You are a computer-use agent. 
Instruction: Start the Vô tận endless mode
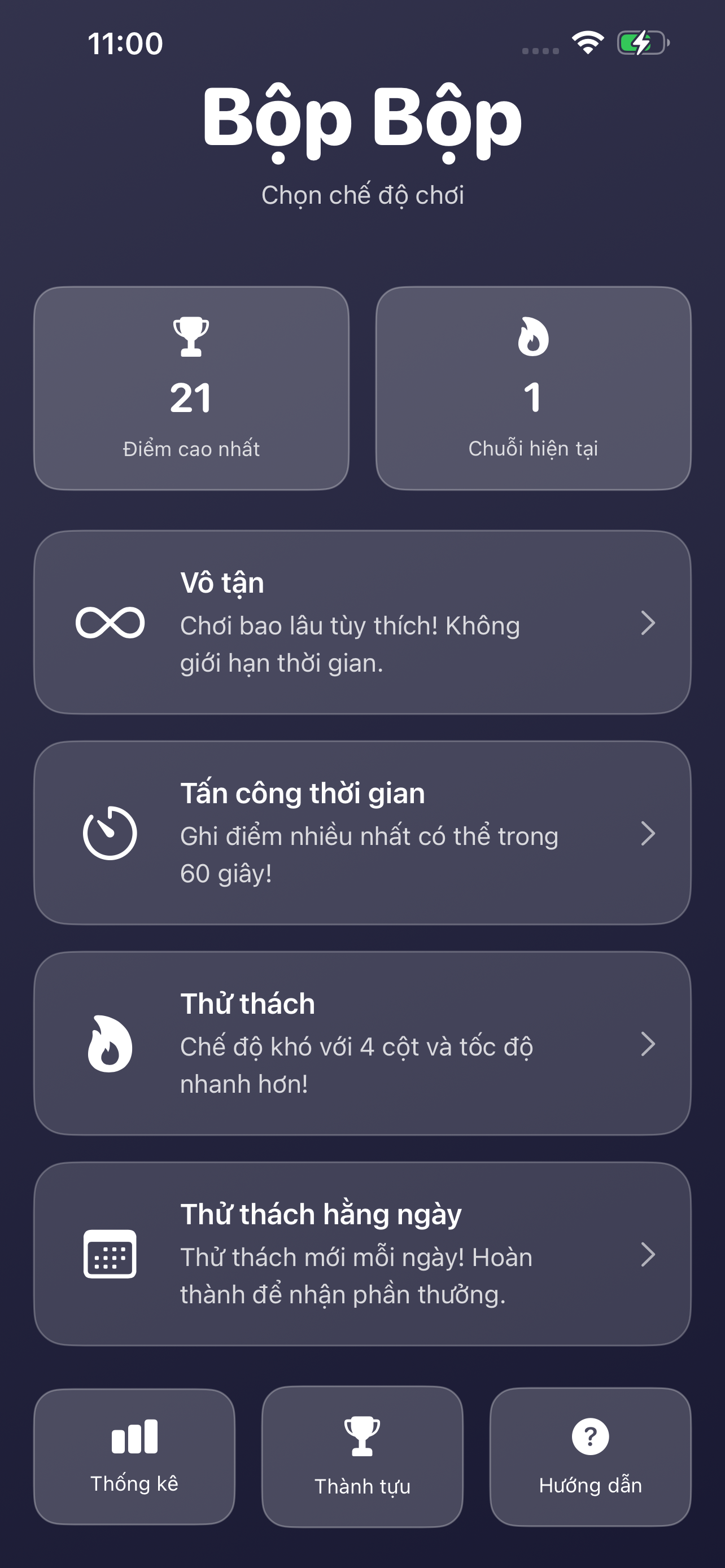362,622
